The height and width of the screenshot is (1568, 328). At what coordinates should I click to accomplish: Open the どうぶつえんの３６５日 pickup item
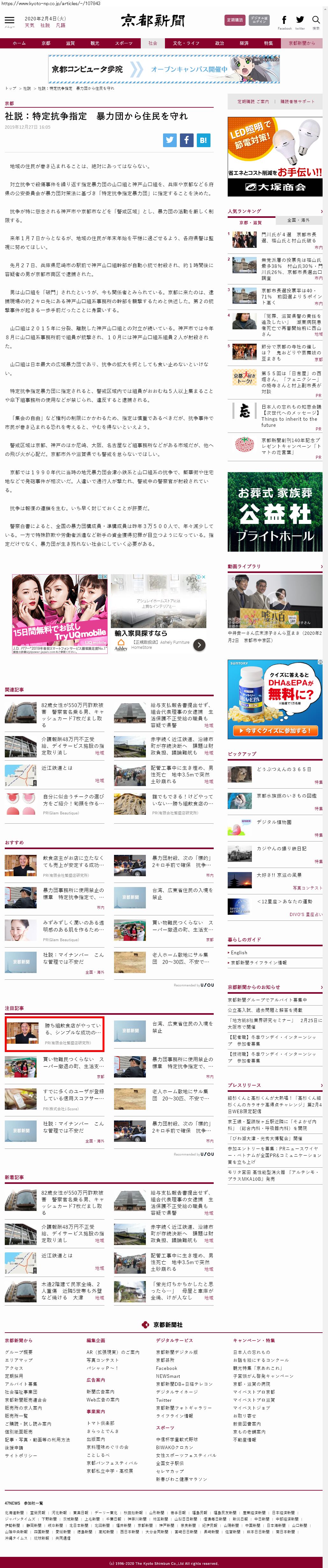click(x=284, y=769)
